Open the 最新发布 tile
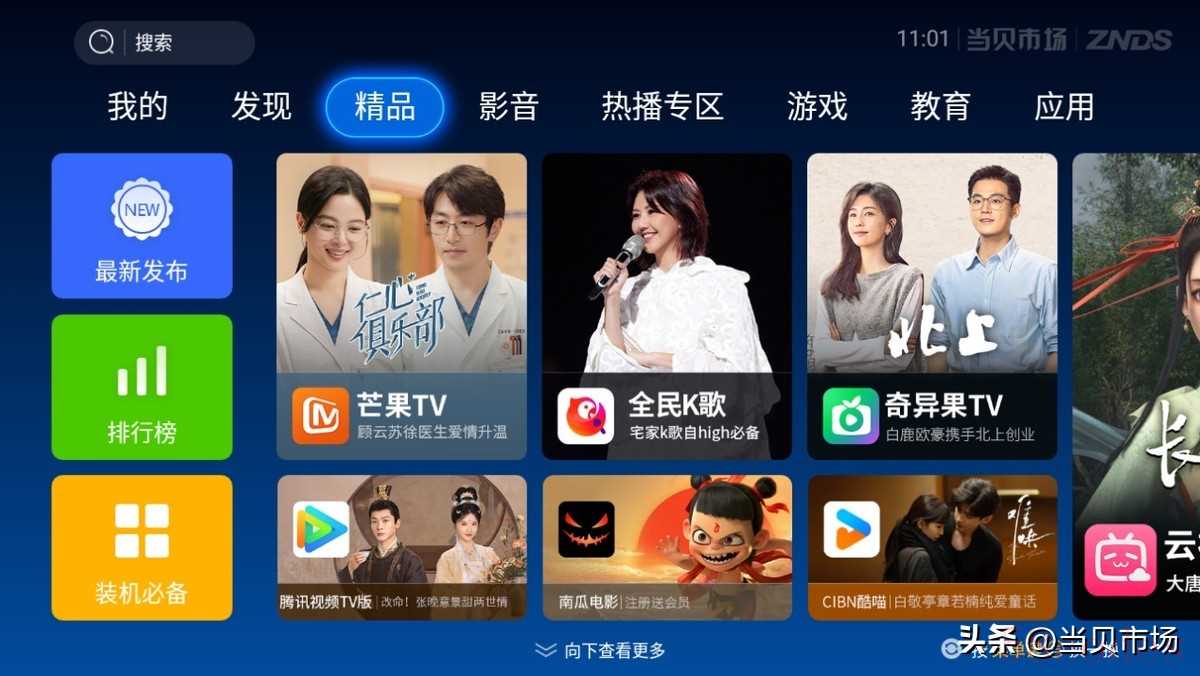The image size is (1200, 676). [x=142, y=226]
